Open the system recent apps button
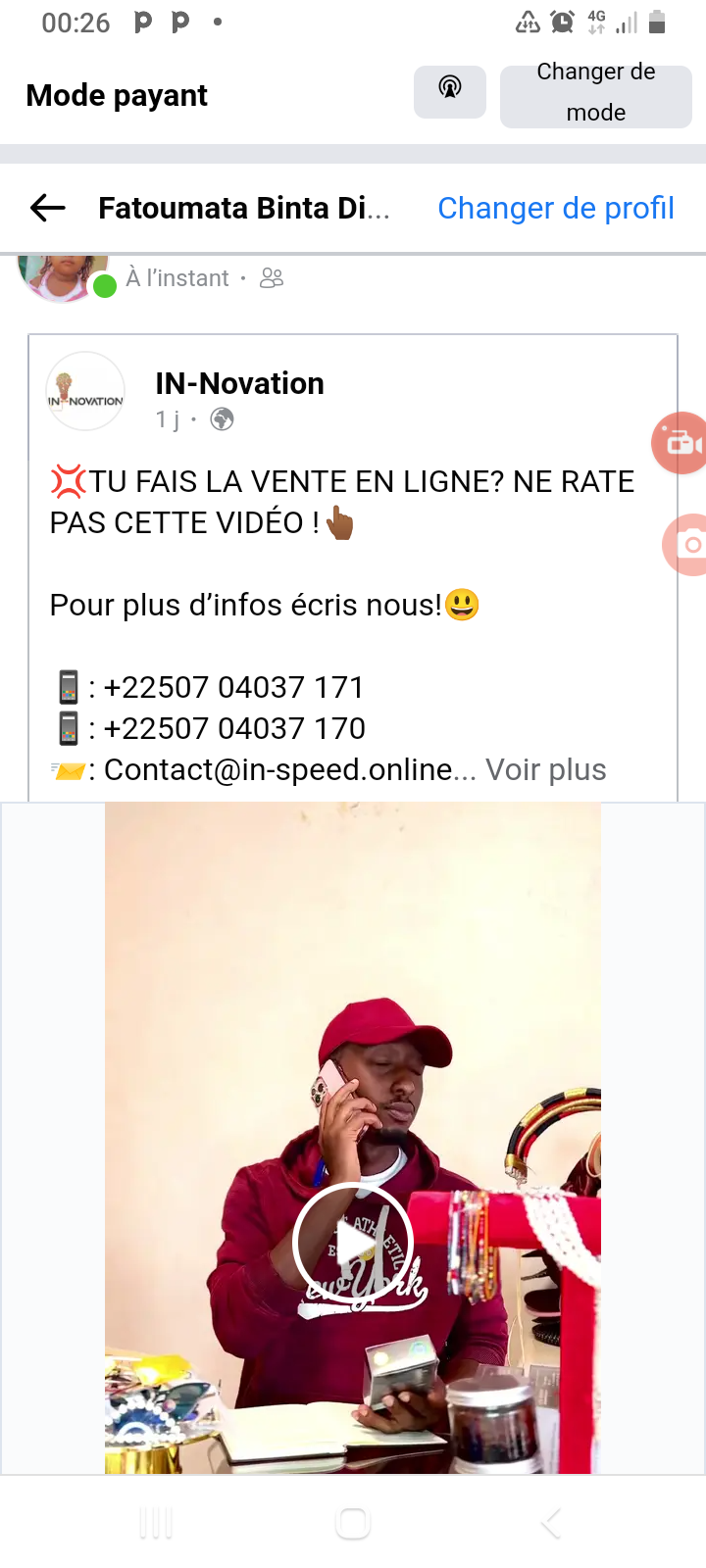 coord(156,1523)
